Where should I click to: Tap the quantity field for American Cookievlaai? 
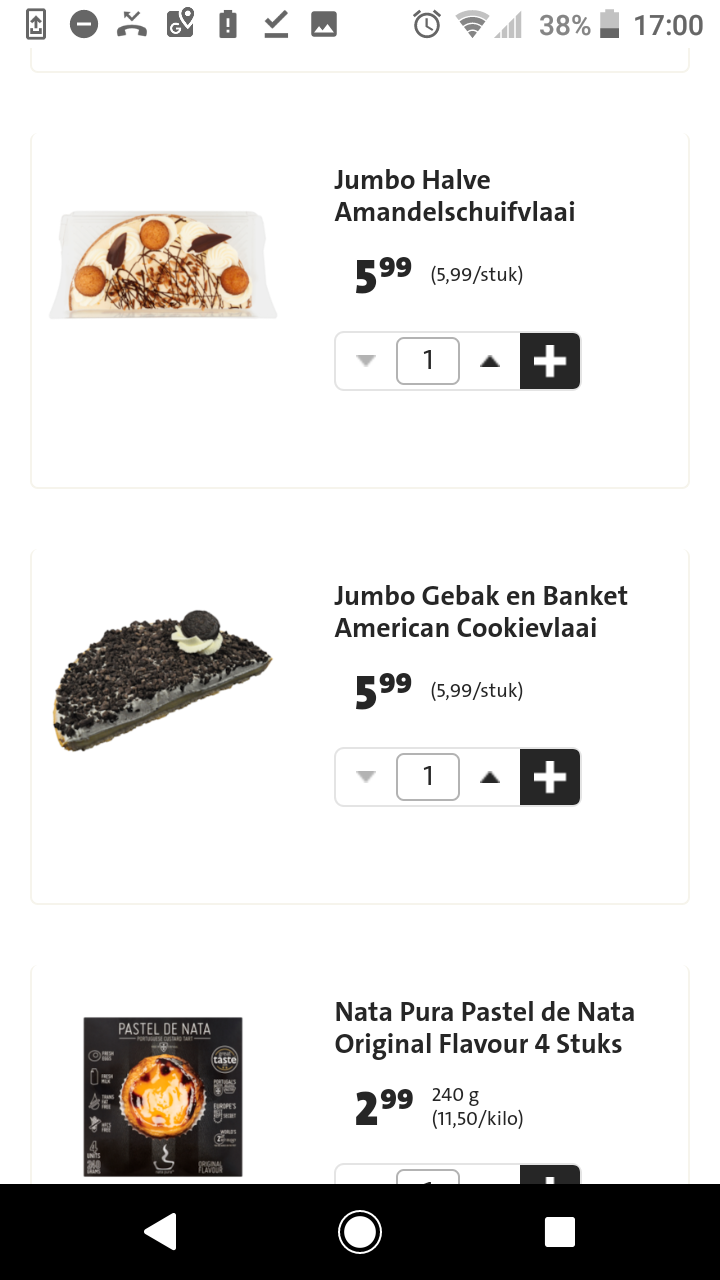428,777
